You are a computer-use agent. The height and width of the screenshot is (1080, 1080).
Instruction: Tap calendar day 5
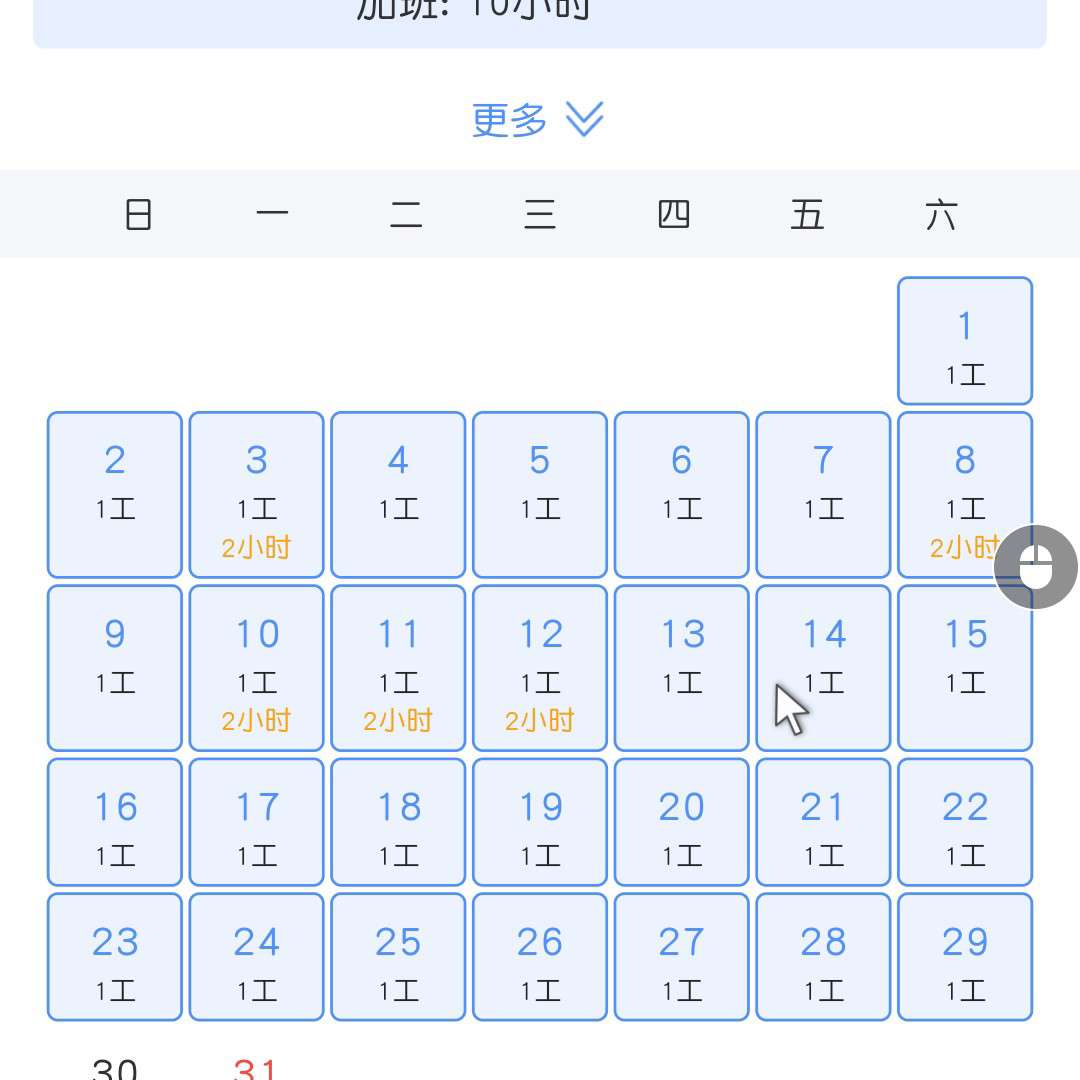pyautogui.click(x=540, y=495)
